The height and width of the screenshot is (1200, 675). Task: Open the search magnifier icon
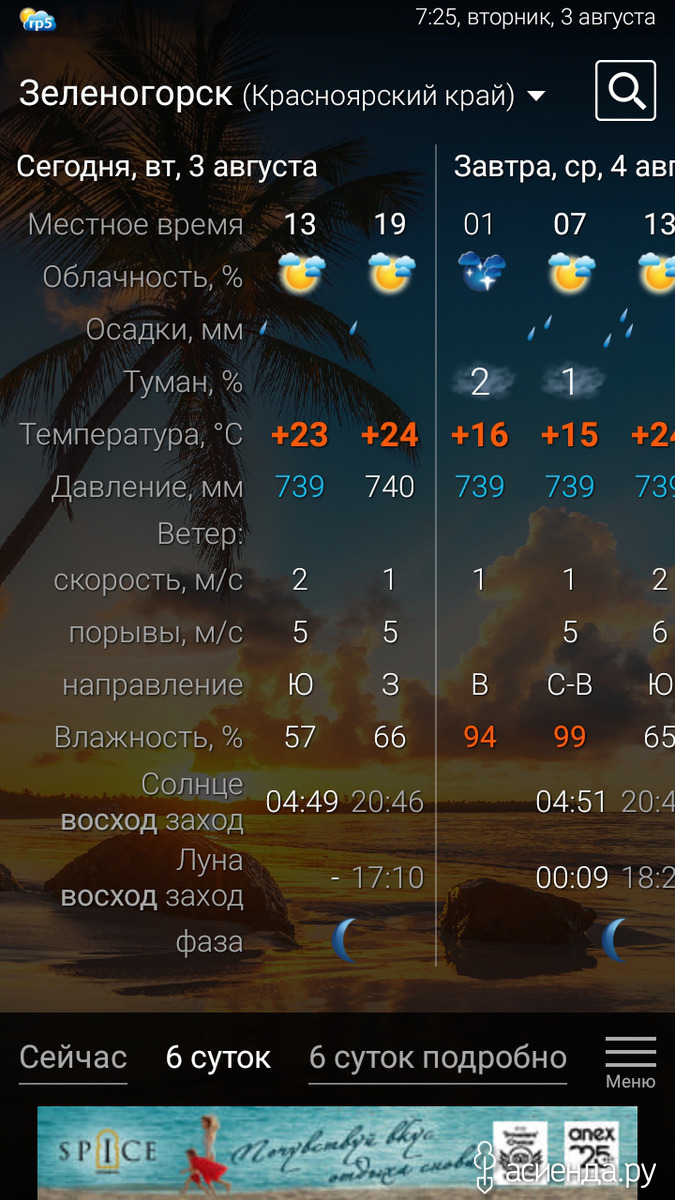[625, 91]
